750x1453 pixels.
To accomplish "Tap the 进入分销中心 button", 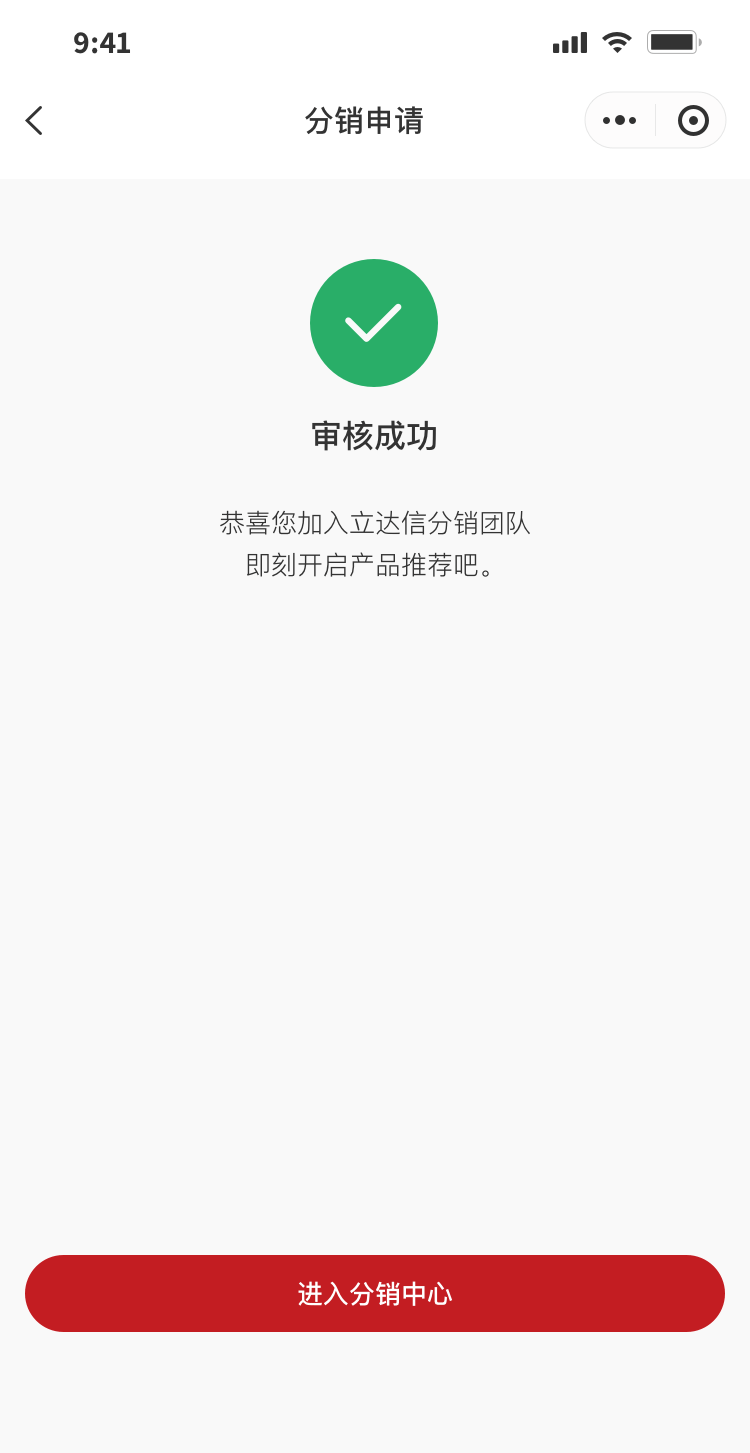I will 375,1293.
